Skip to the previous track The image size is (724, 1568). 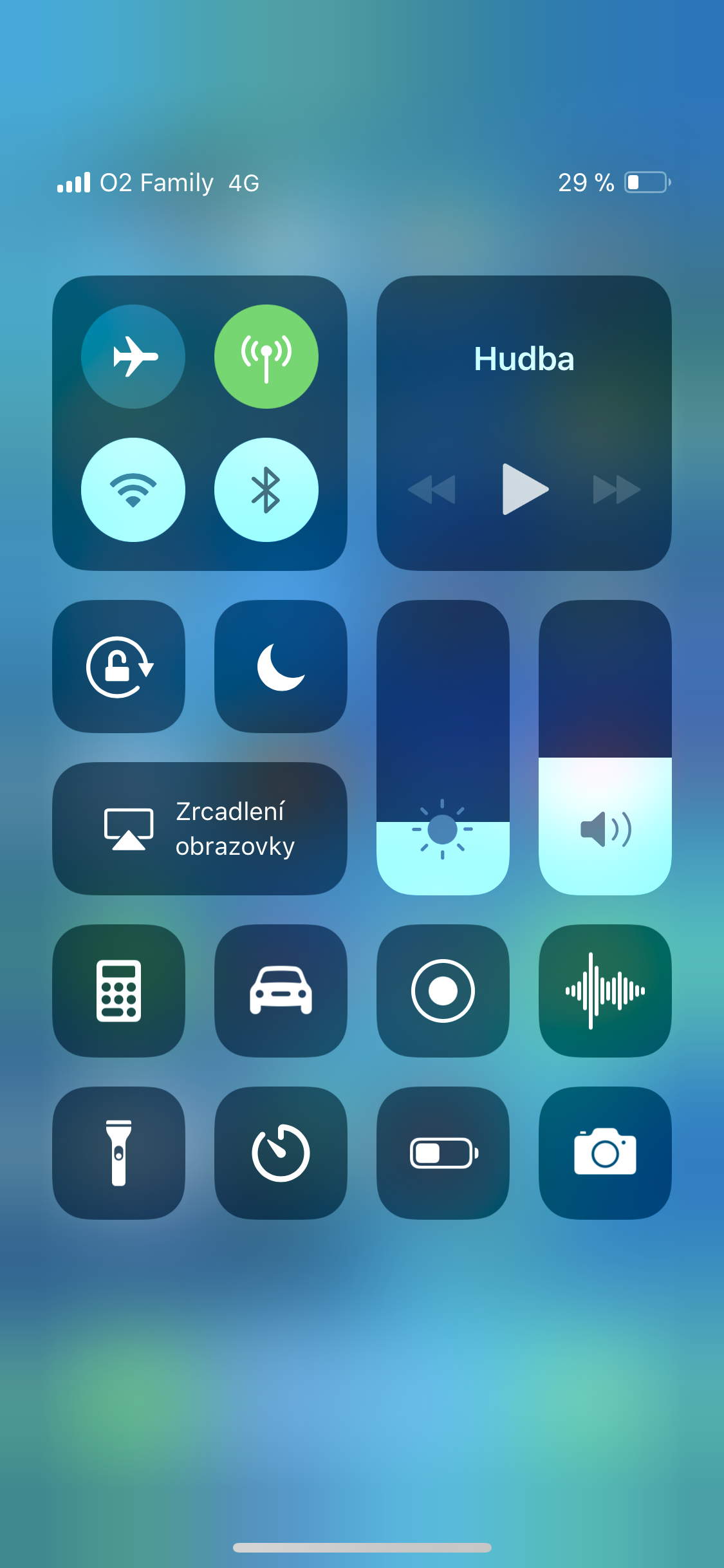pos(432,489)
